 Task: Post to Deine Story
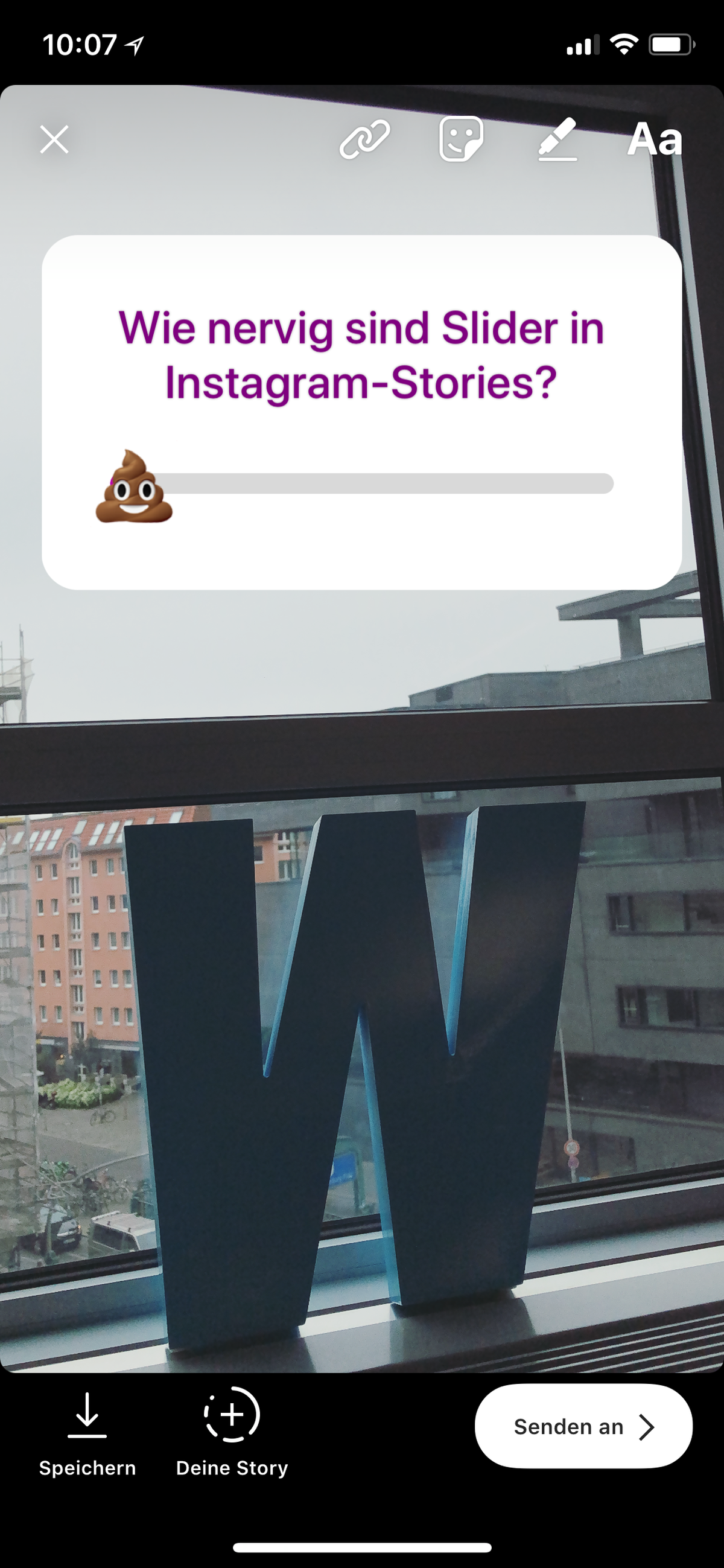click(x=232, y=1432)
